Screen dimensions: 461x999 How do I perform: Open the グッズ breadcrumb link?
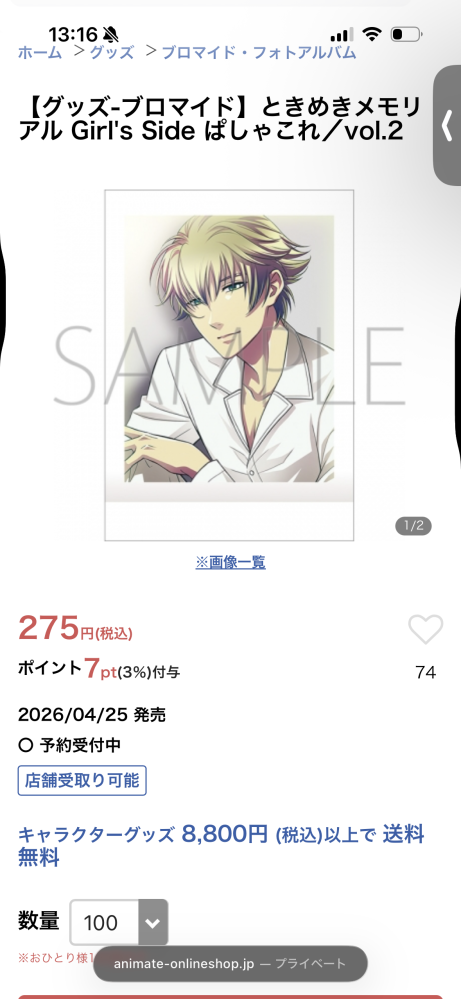point(112,53)
